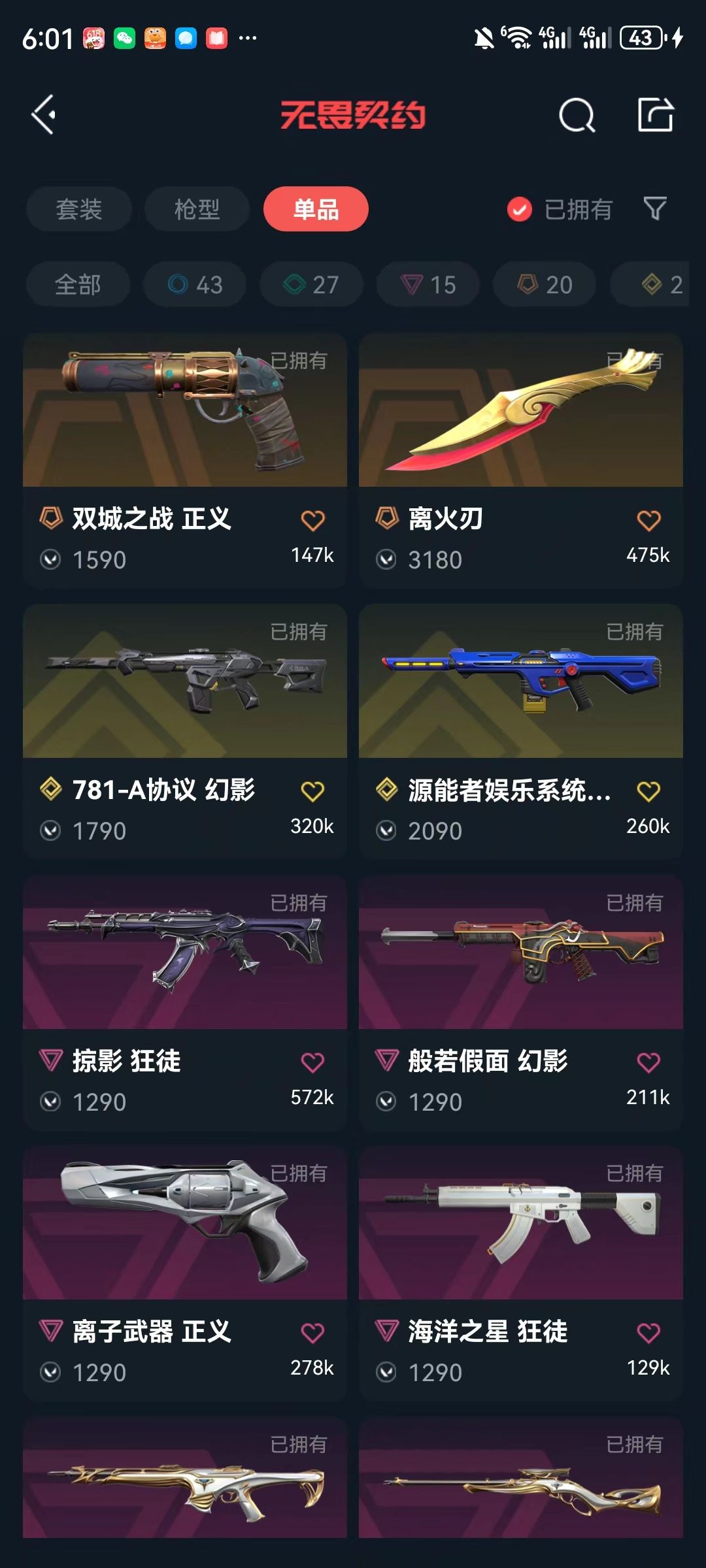Switch to the 枪型 tab

197,209
